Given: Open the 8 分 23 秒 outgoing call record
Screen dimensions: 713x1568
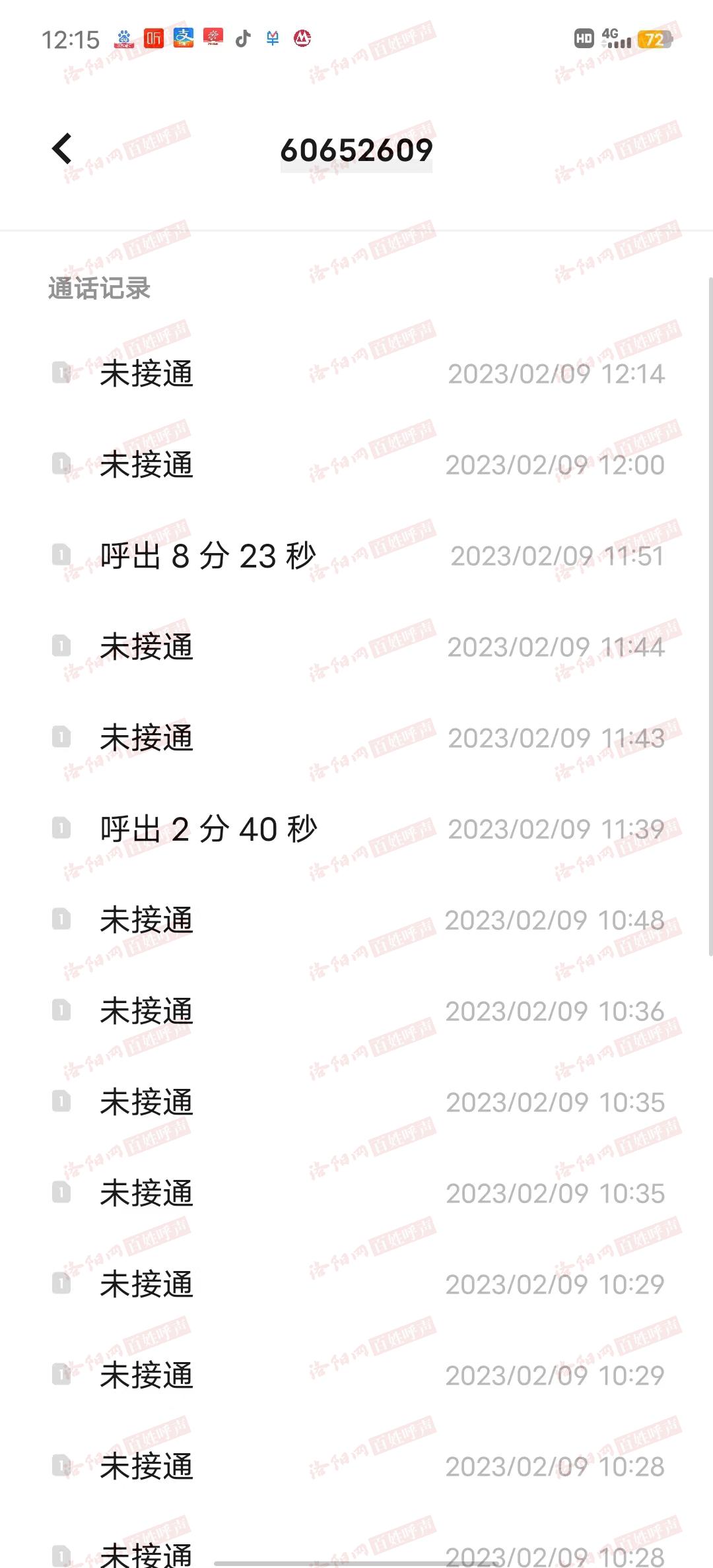Looking at the screenshot, I should pyautogui.click(x=356, y=556).
